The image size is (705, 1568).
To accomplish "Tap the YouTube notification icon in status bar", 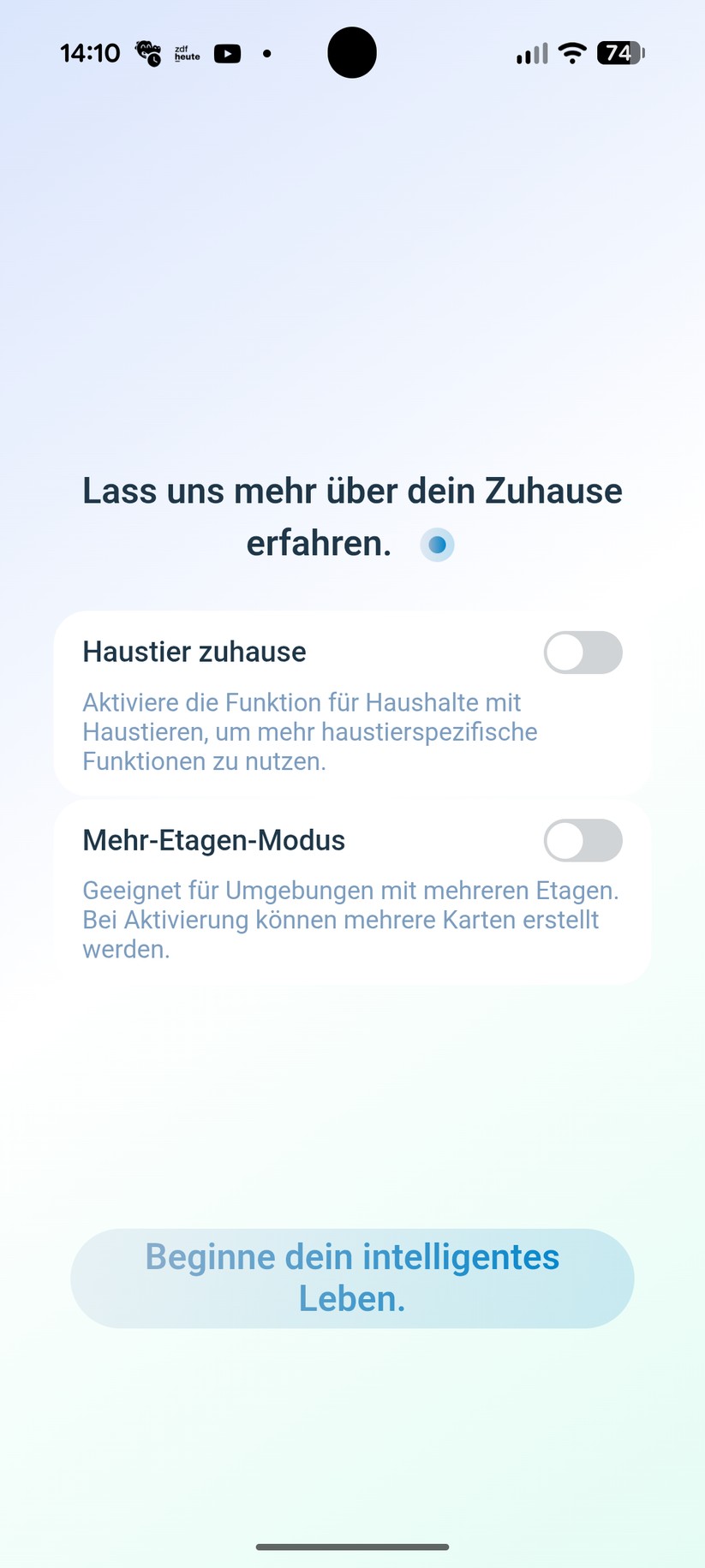I will (227, 53).
